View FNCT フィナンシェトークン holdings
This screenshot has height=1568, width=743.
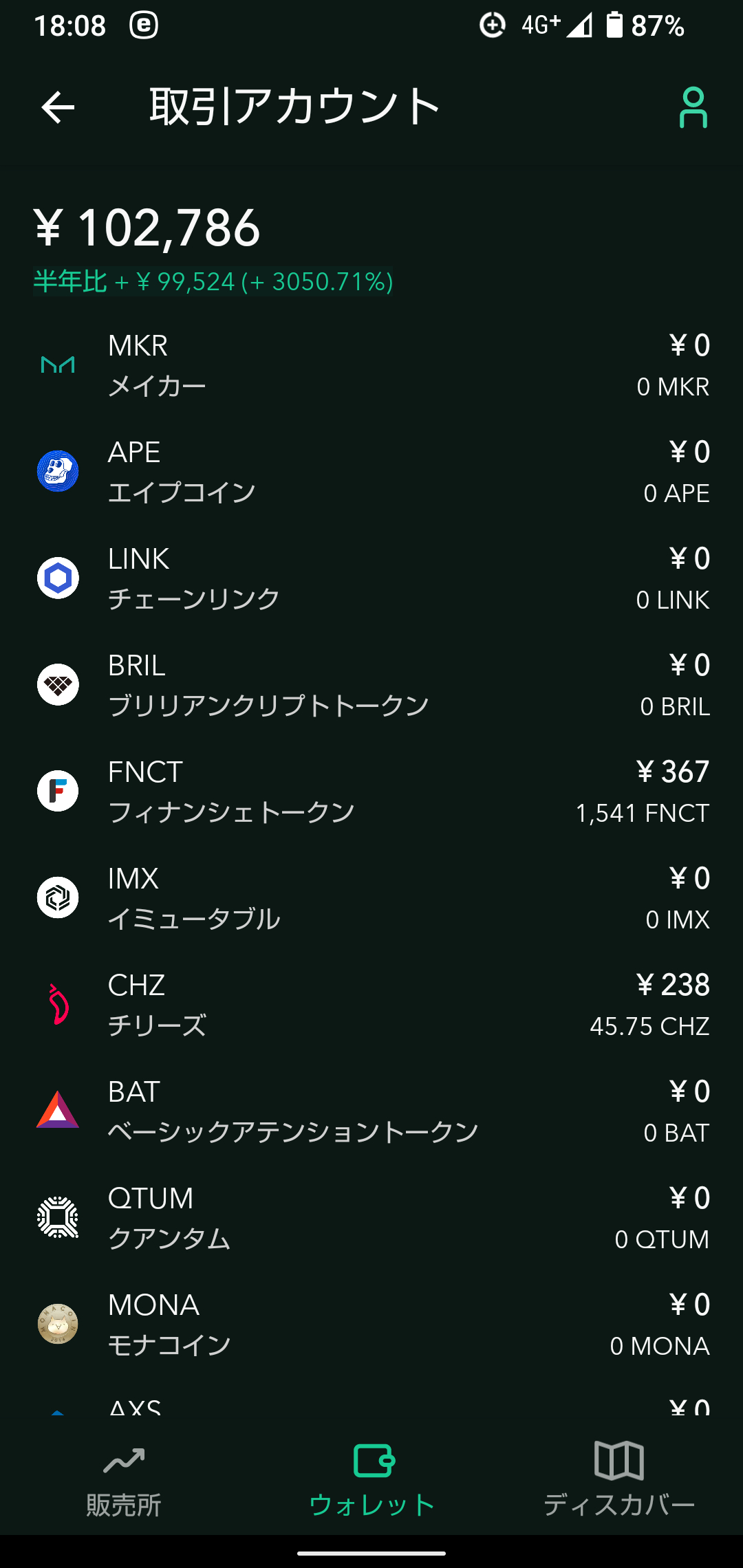pos(371,792)
